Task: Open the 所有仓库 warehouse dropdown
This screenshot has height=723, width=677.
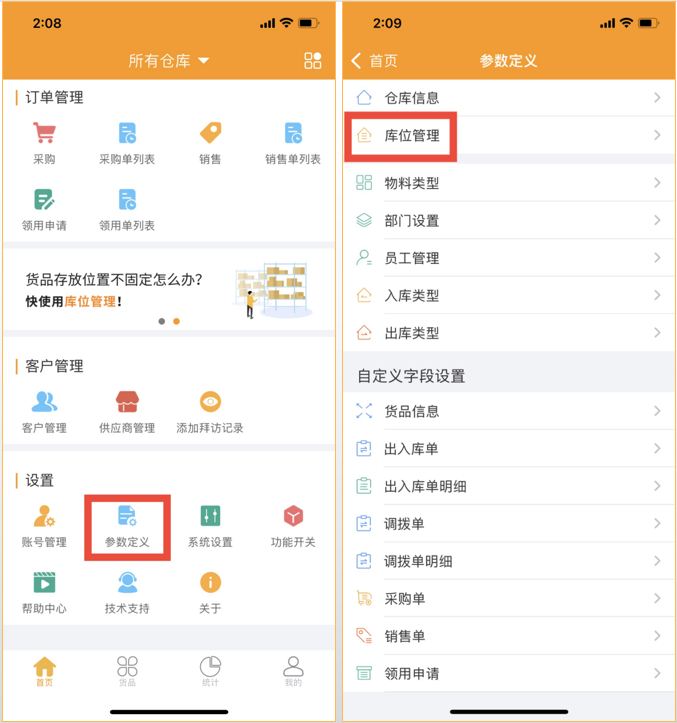Action: (169, 61)
